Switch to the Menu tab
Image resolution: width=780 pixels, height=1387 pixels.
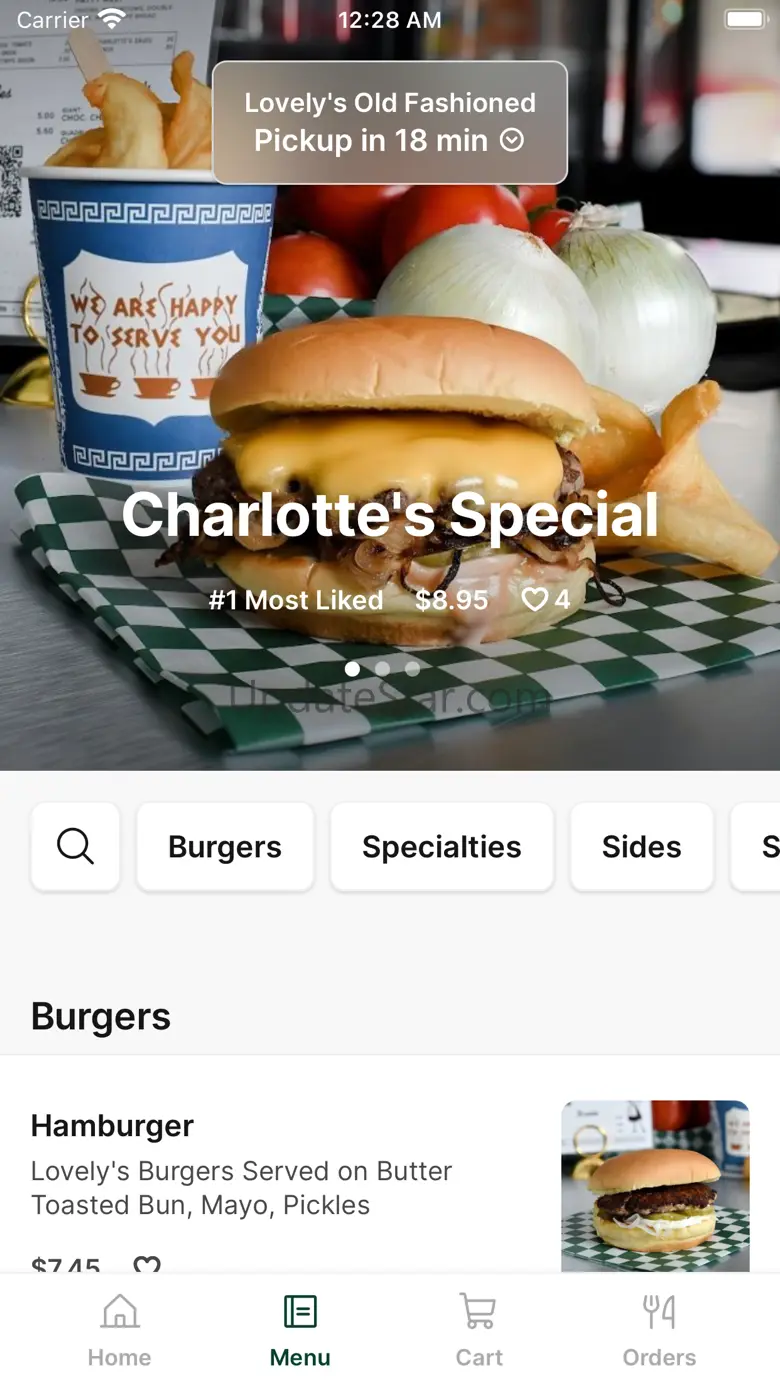(x=300, y=1330)
